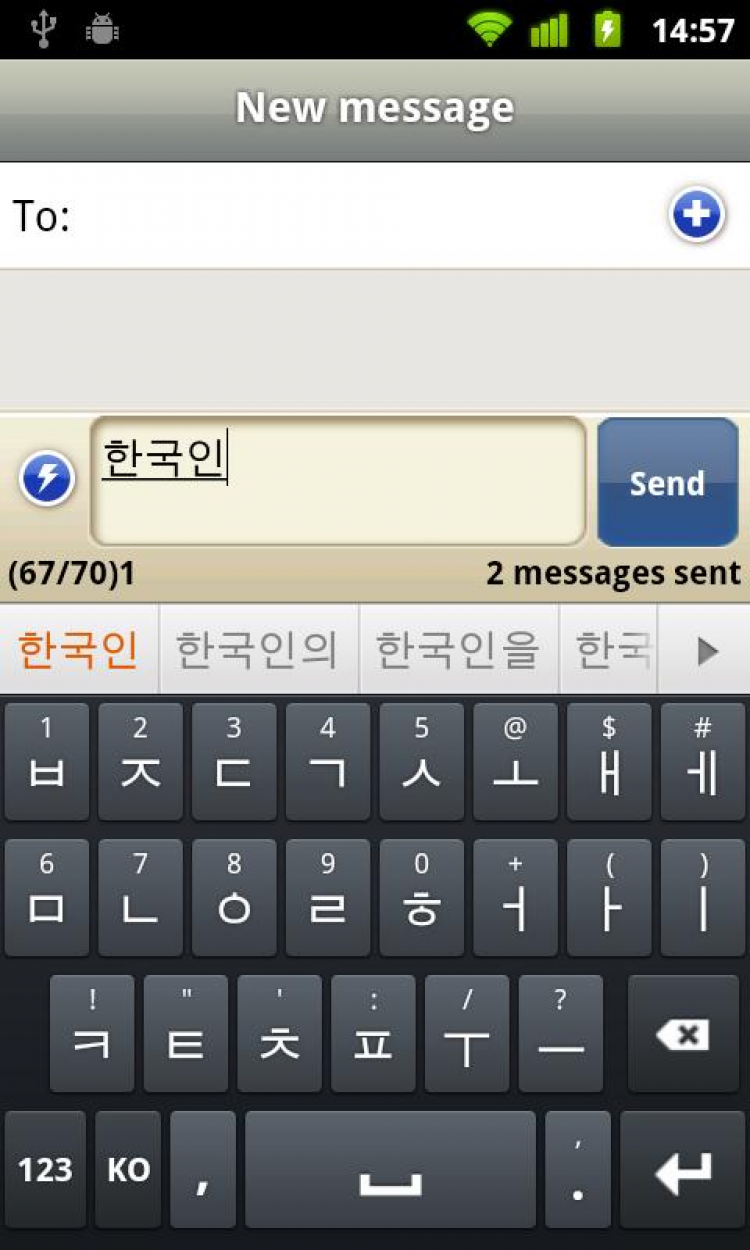Insert a space with the spacebar

[390, 1169]
